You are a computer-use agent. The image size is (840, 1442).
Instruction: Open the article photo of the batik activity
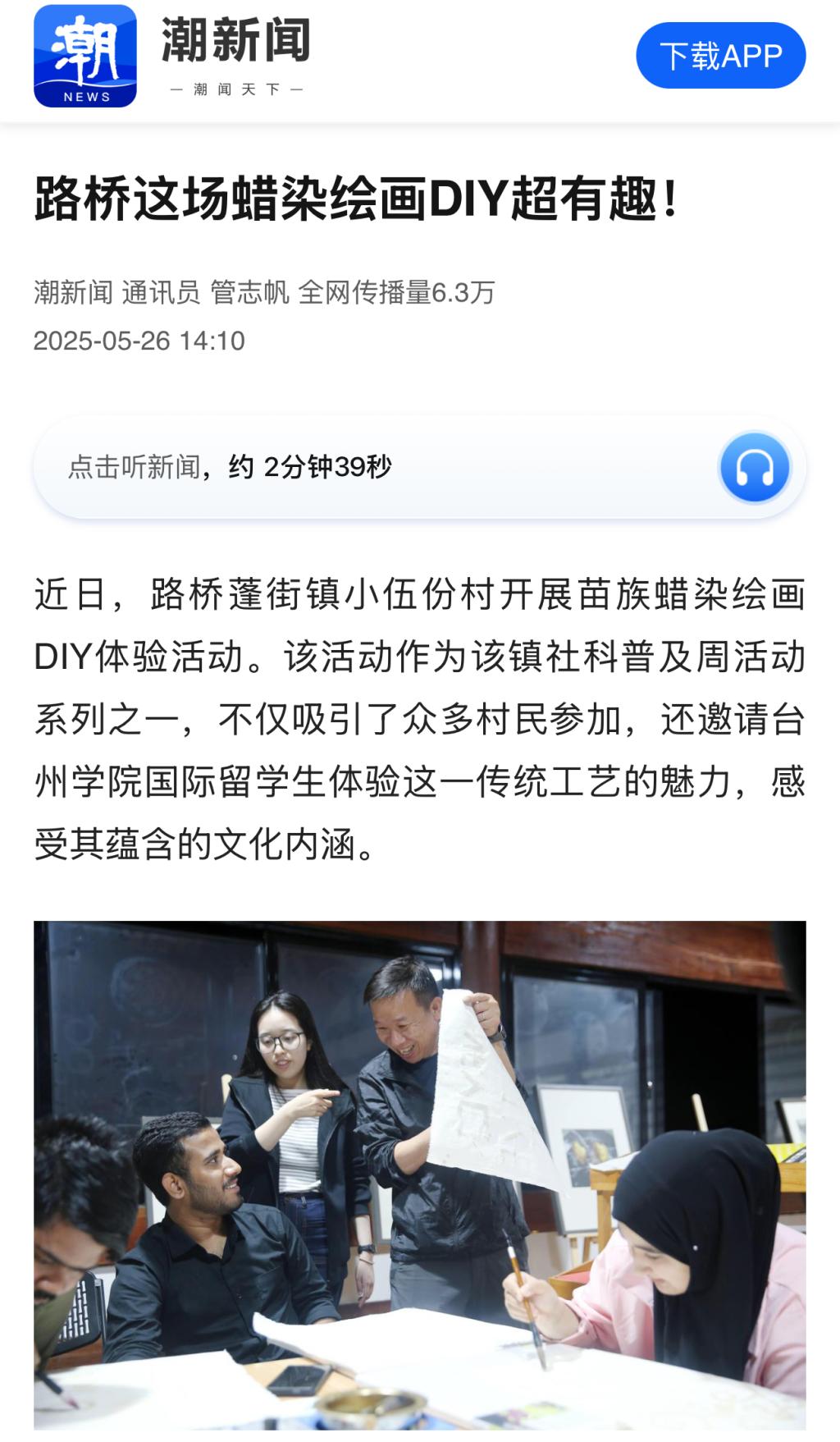[x=419, y=1179]
